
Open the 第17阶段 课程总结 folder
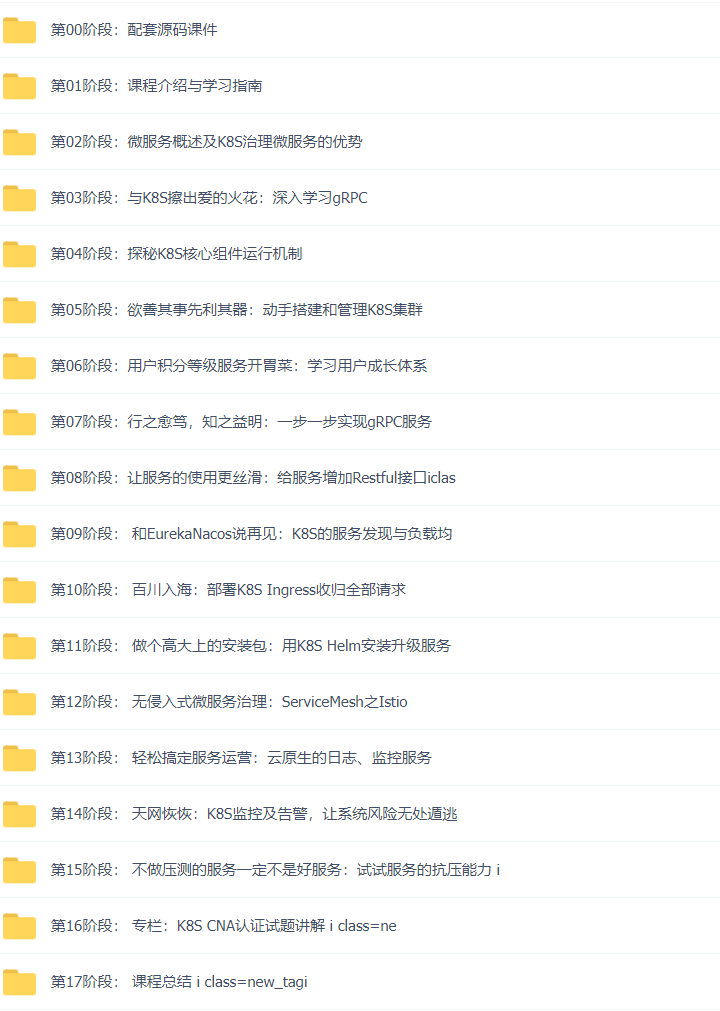pyautogui.click(x=179, y=982)
